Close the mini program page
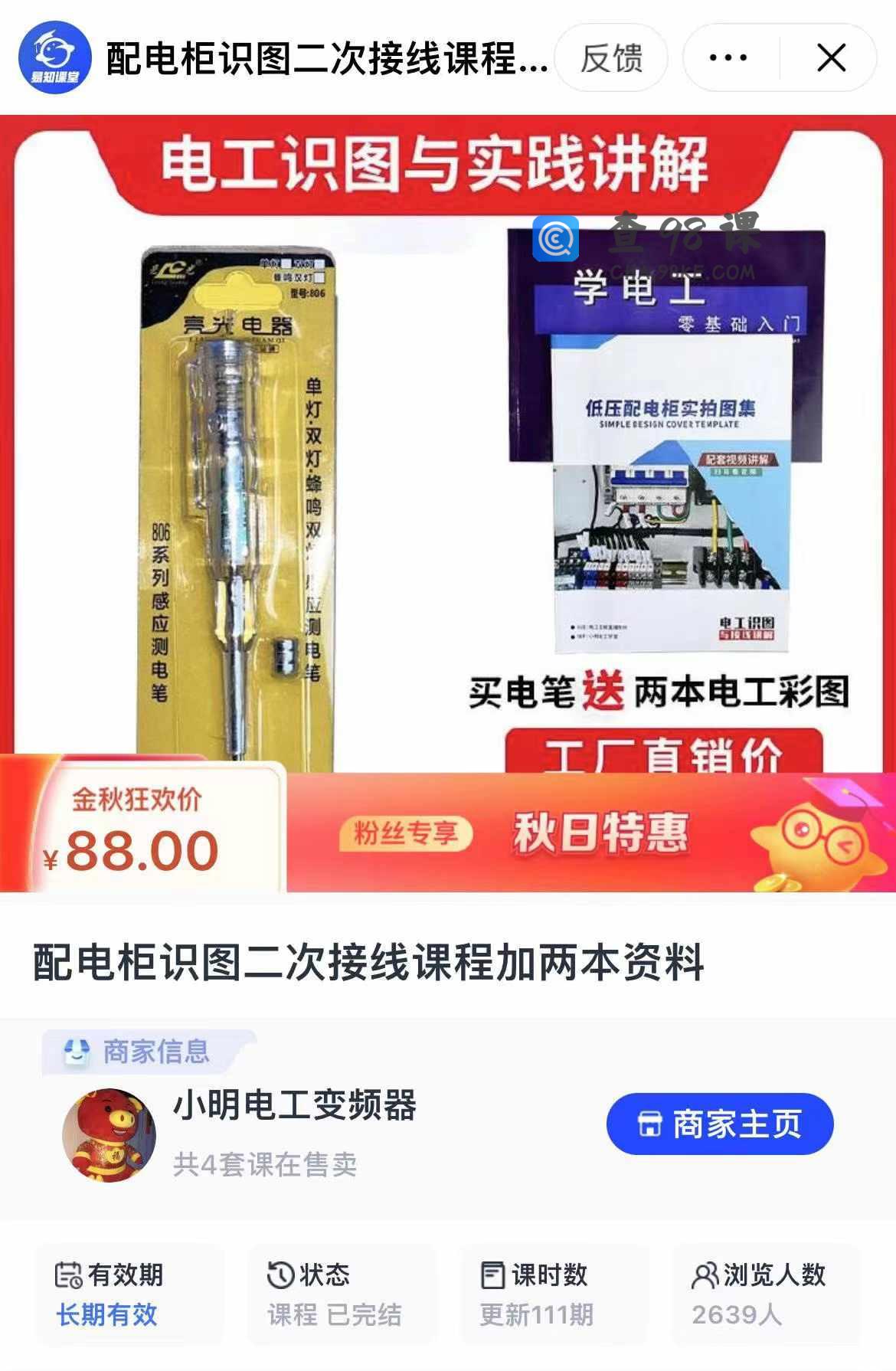 pos(831,58)
